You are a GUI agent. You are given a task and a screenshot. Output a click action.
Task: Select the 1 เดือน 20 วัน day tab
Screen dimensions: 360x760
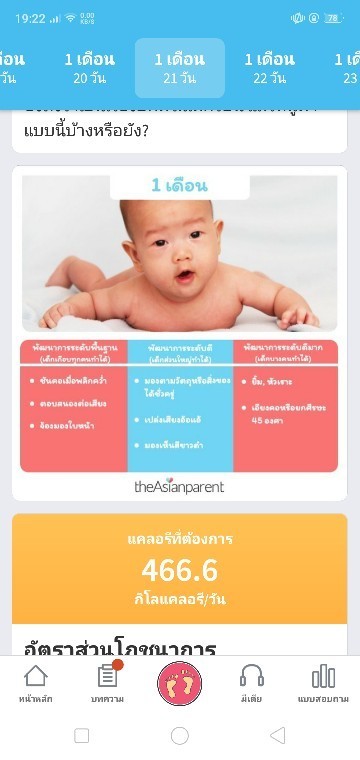click(90, 68)
